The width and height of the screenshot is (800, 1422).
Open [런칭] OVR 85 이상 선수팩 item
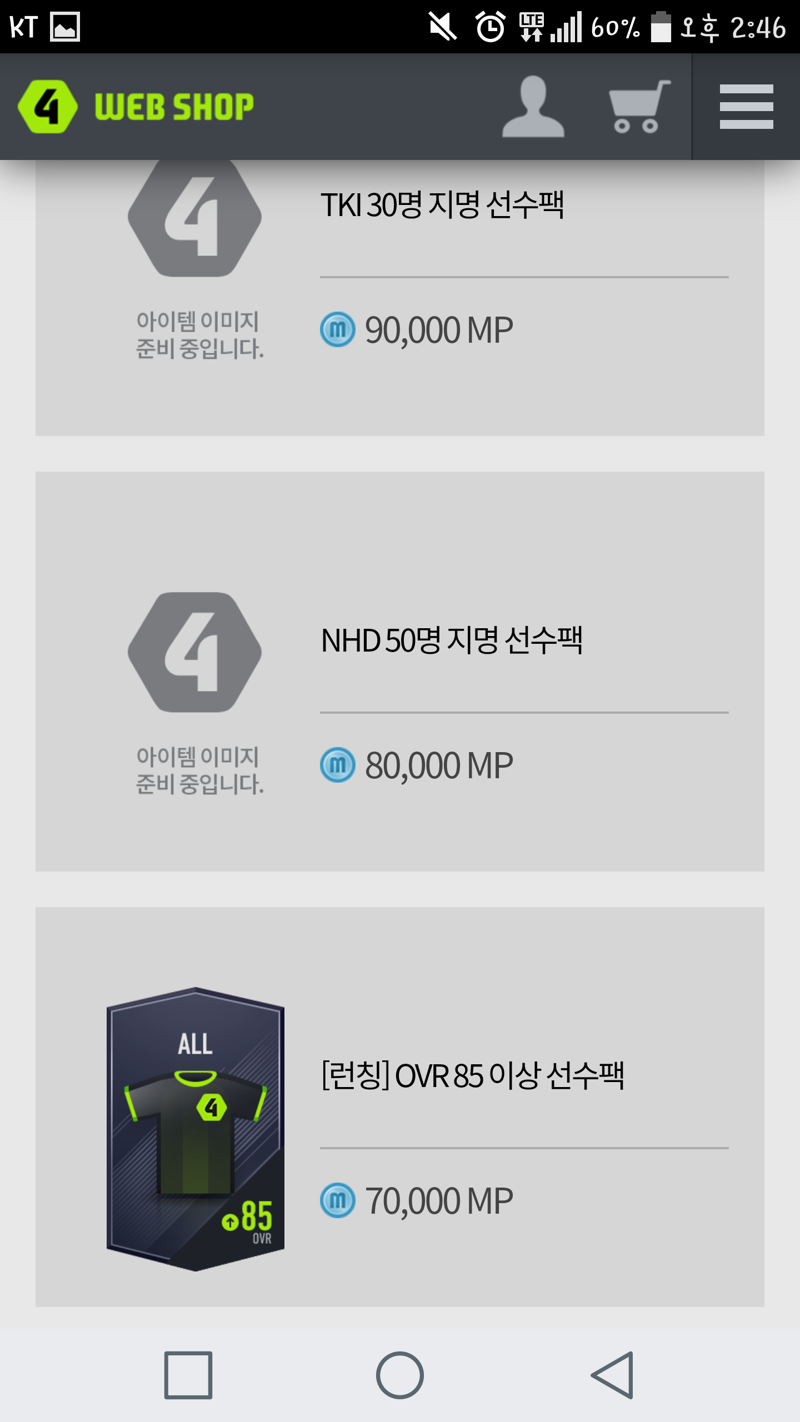(472, 1076)
